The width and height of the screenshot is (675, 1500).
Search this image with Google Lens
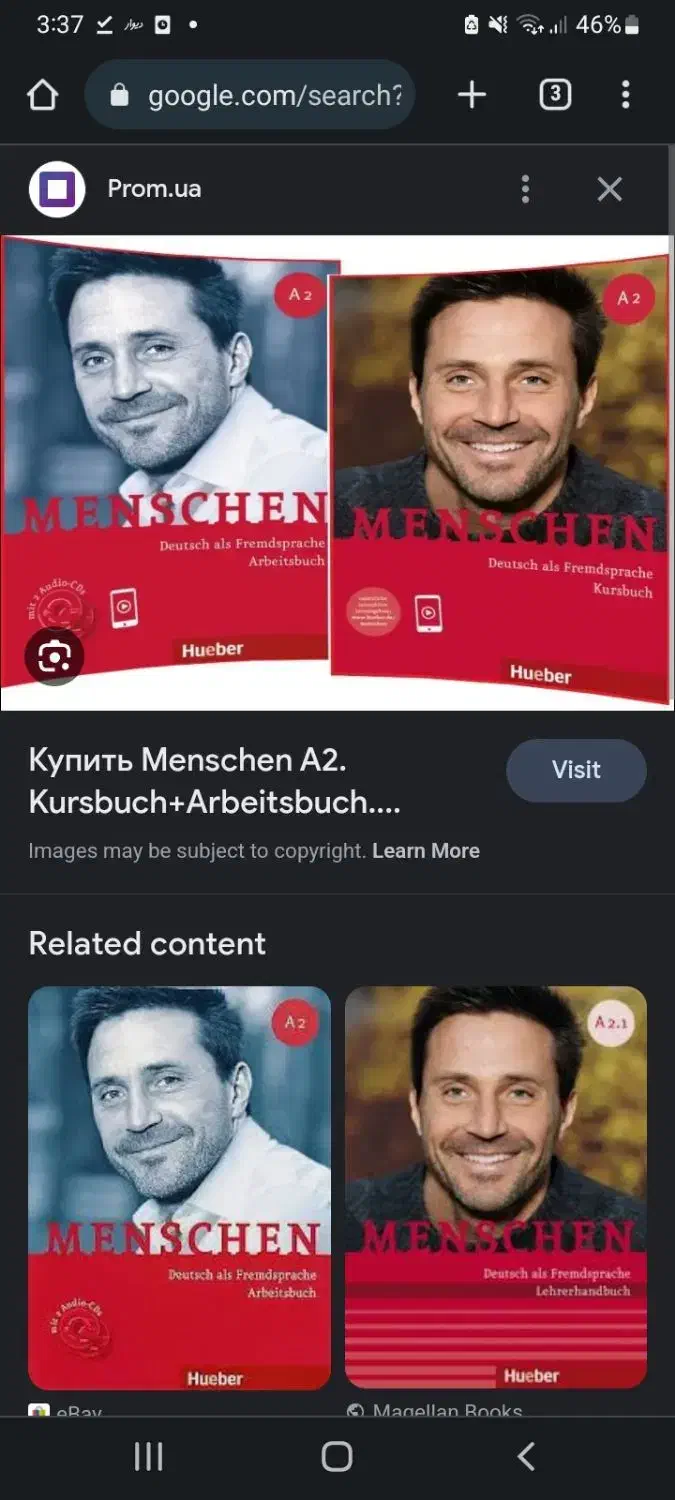point(54,656)
